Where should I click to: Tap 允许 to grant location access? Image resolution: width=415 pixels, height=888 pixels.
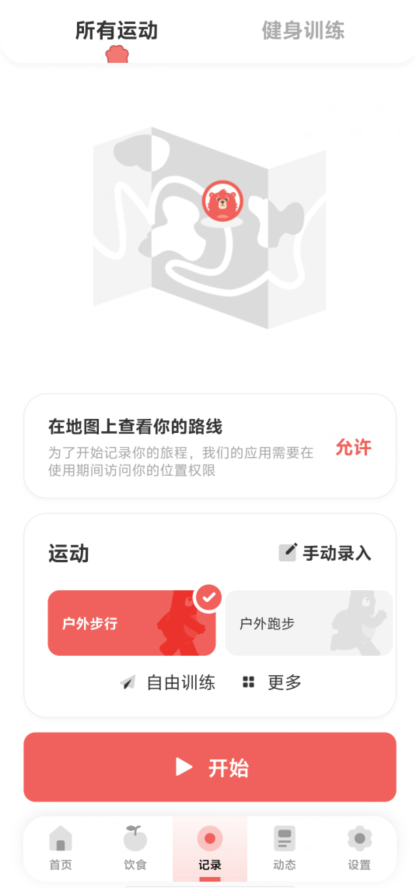[x=353, y=447]
